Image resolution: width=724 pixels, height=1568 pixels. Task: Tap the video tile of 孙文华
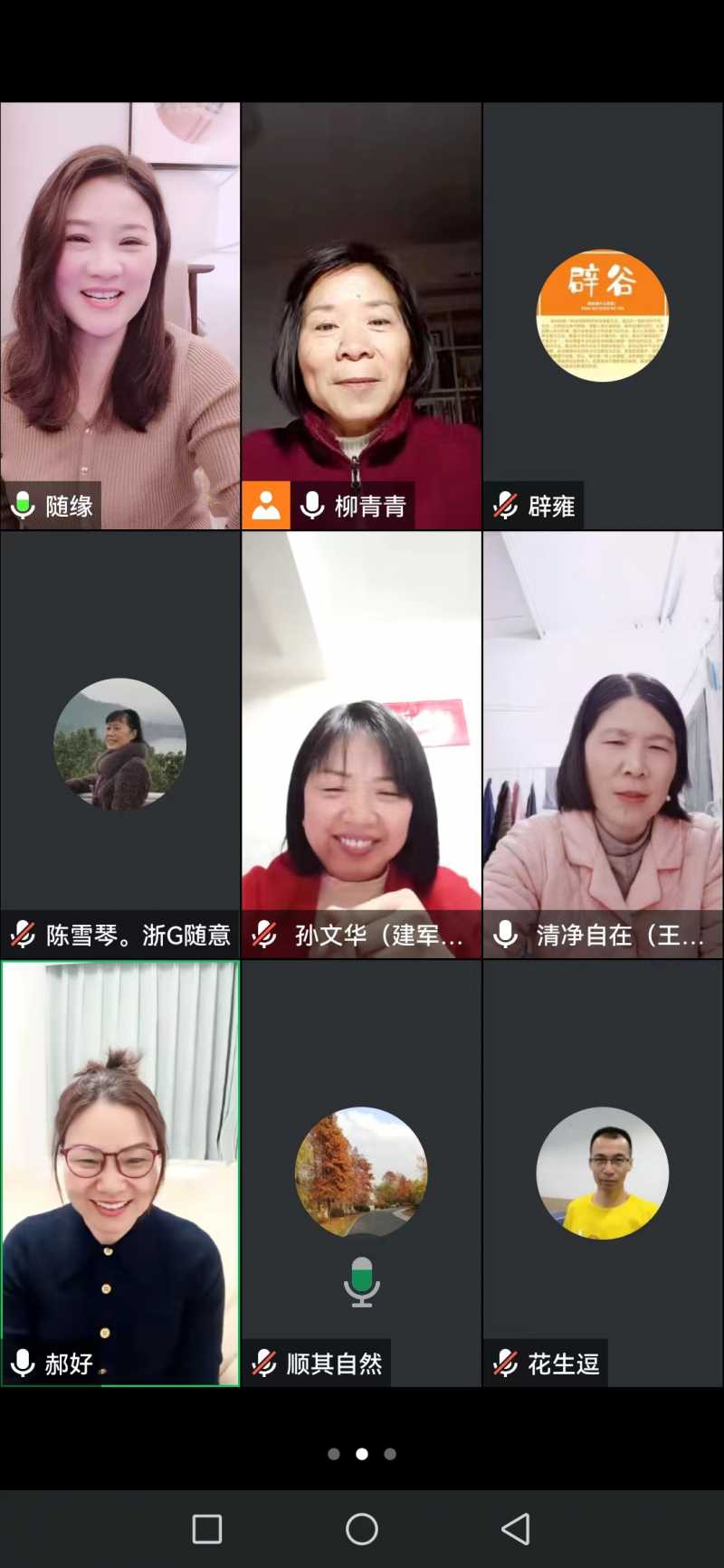361,744
